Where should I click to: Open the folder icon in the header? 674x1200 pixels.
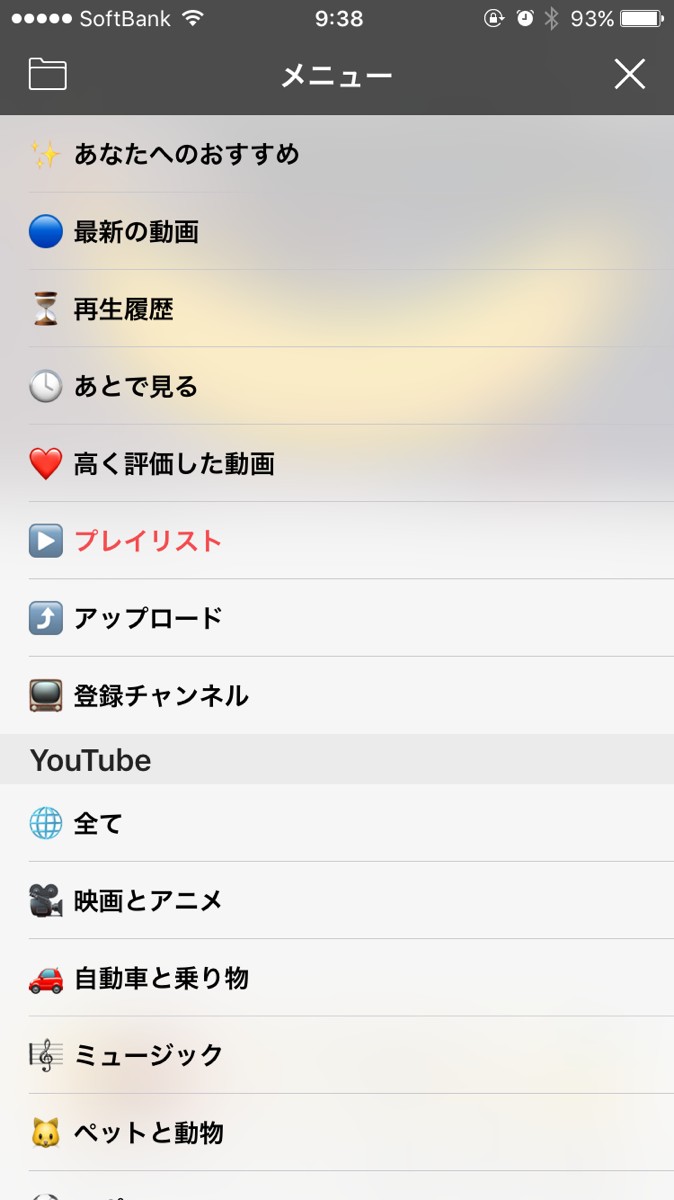click(48, 75)
